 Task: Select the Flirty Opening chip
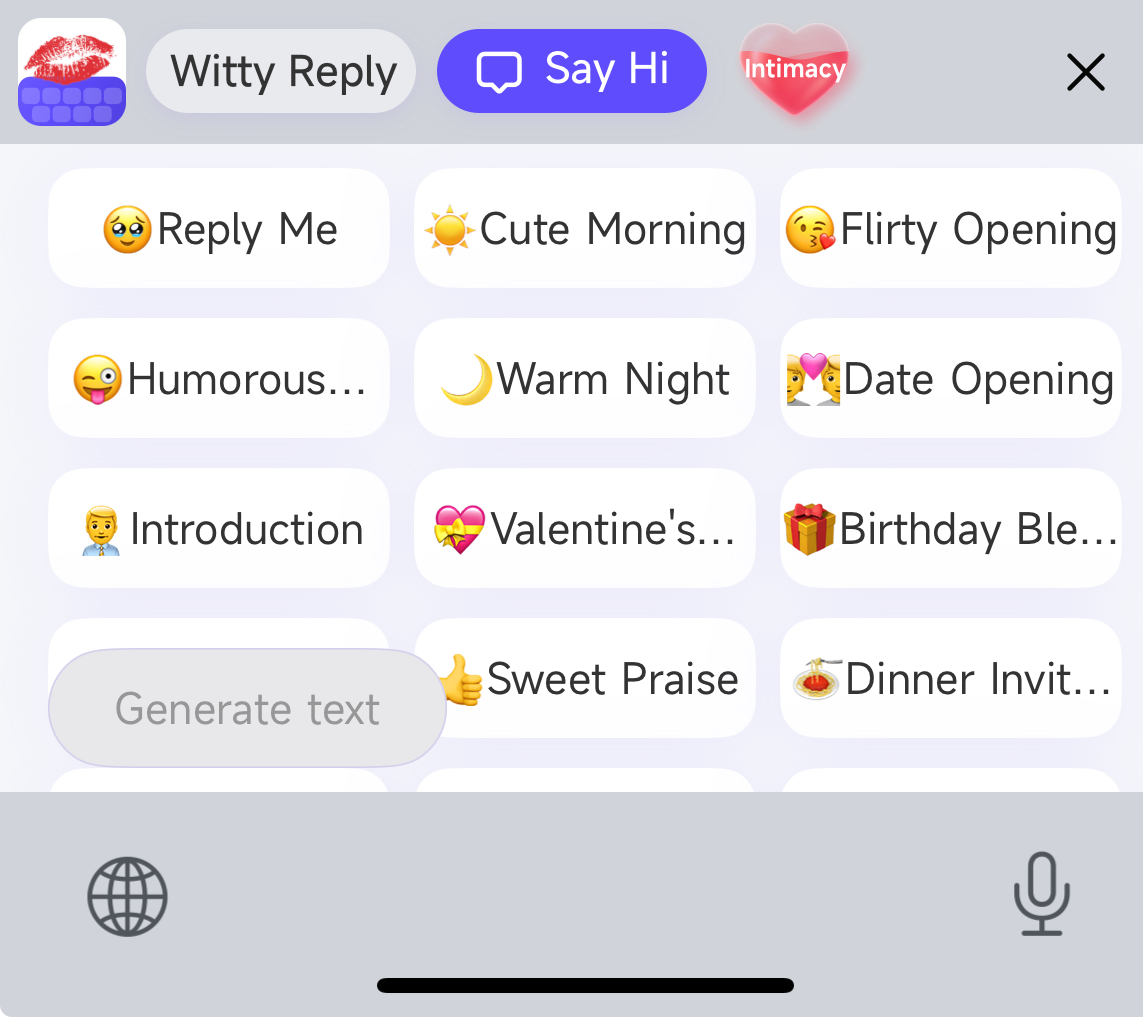click(951, 229)
